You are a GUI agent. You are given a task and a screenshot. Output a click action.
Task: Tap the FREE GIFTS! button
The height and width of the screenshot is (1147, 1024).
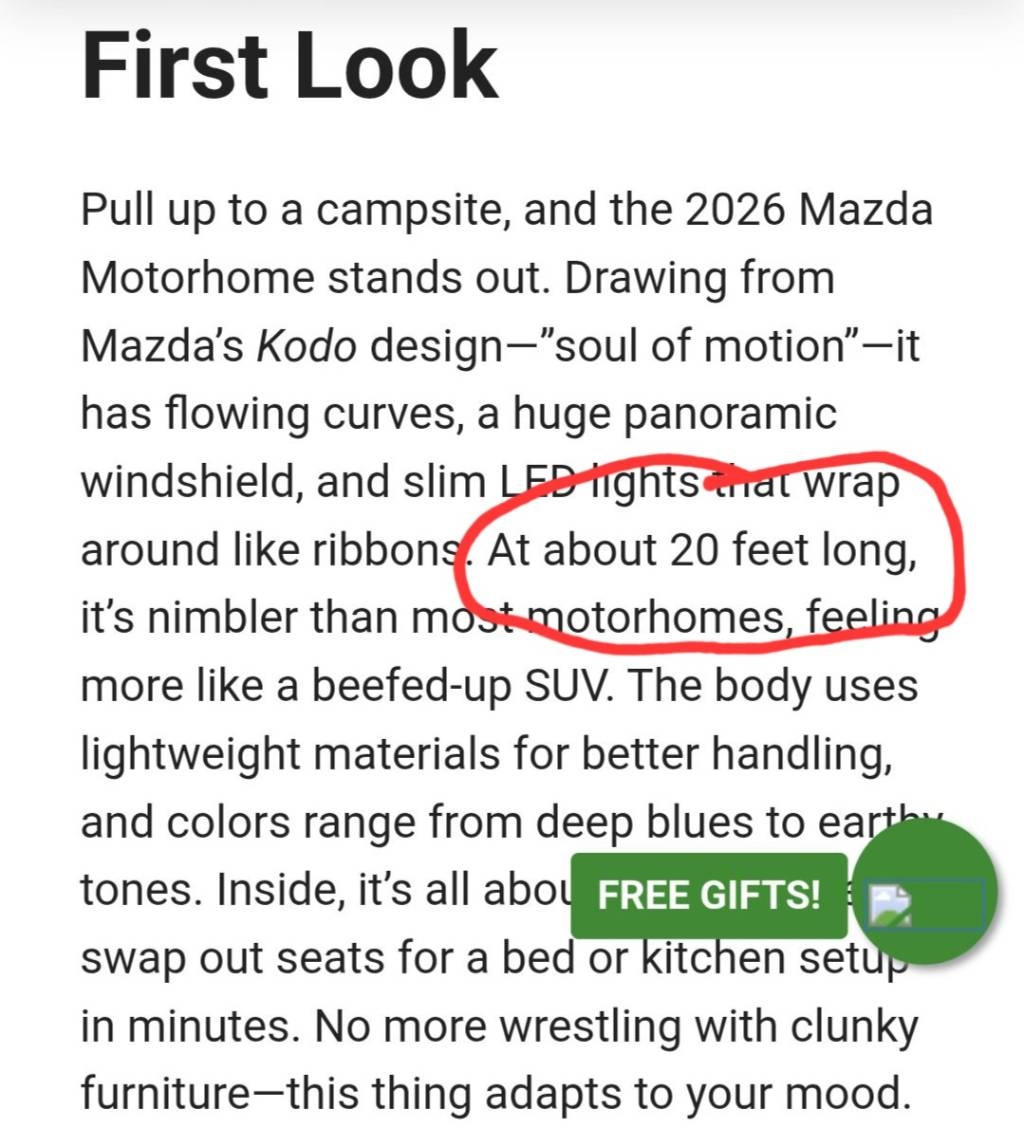point(708,895)
